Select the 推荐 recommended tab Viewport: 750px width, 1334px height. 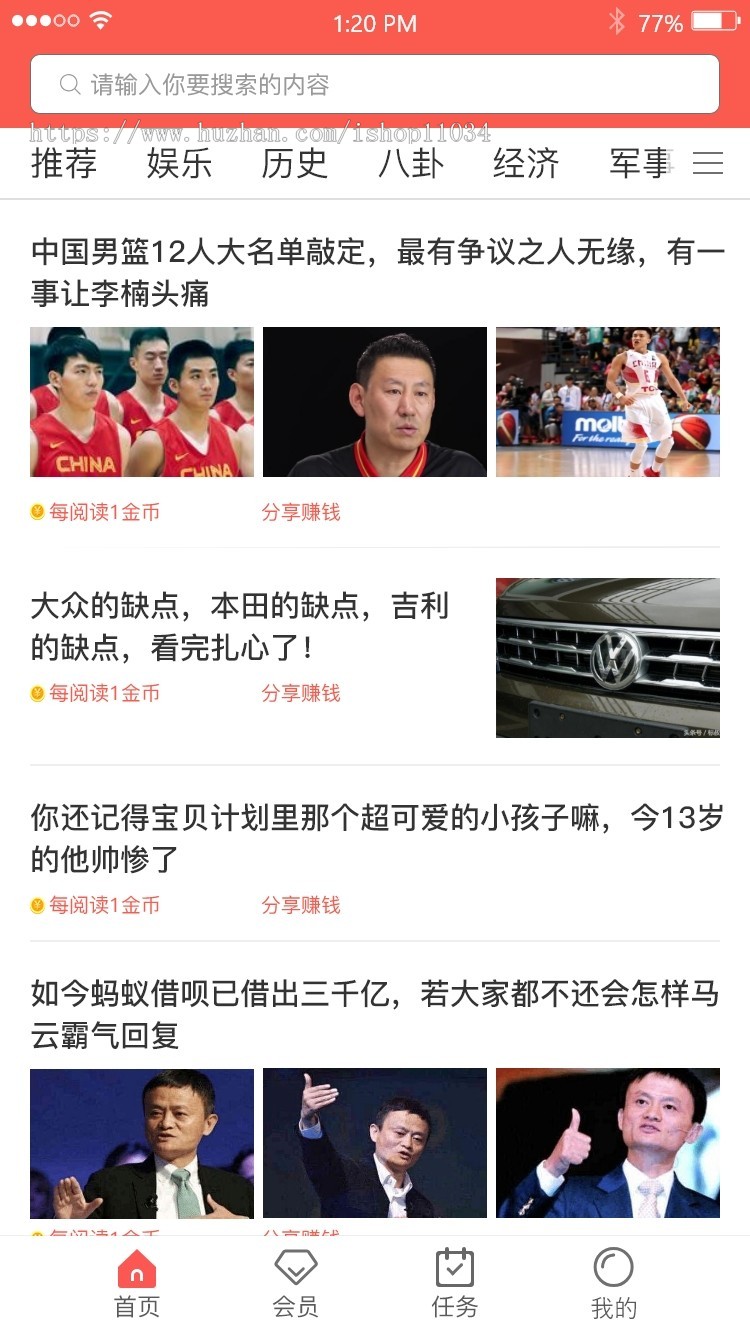tap(64, 163)
